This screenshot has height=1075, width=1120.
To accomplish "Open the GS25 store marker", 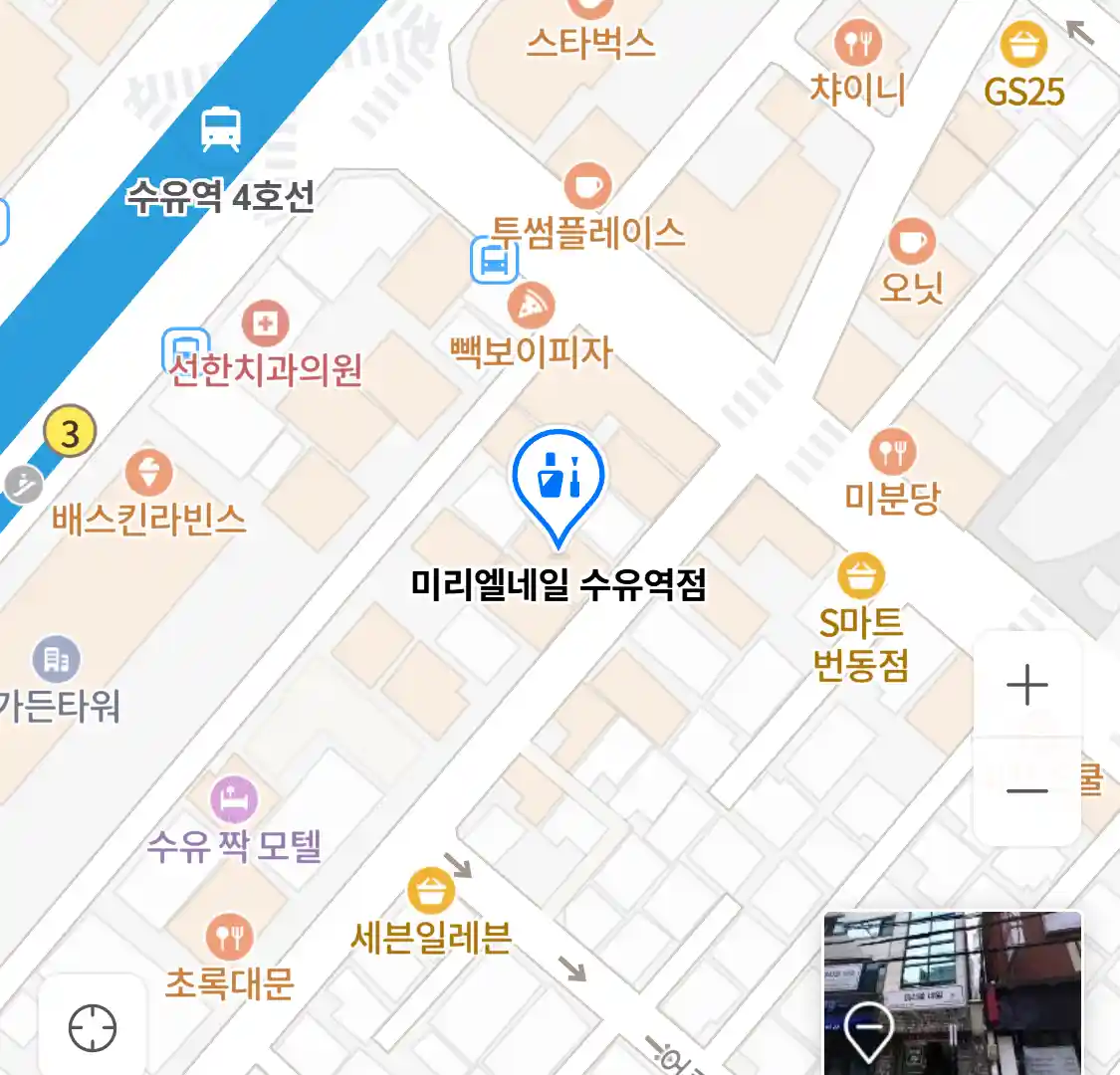I will 1023,45.
